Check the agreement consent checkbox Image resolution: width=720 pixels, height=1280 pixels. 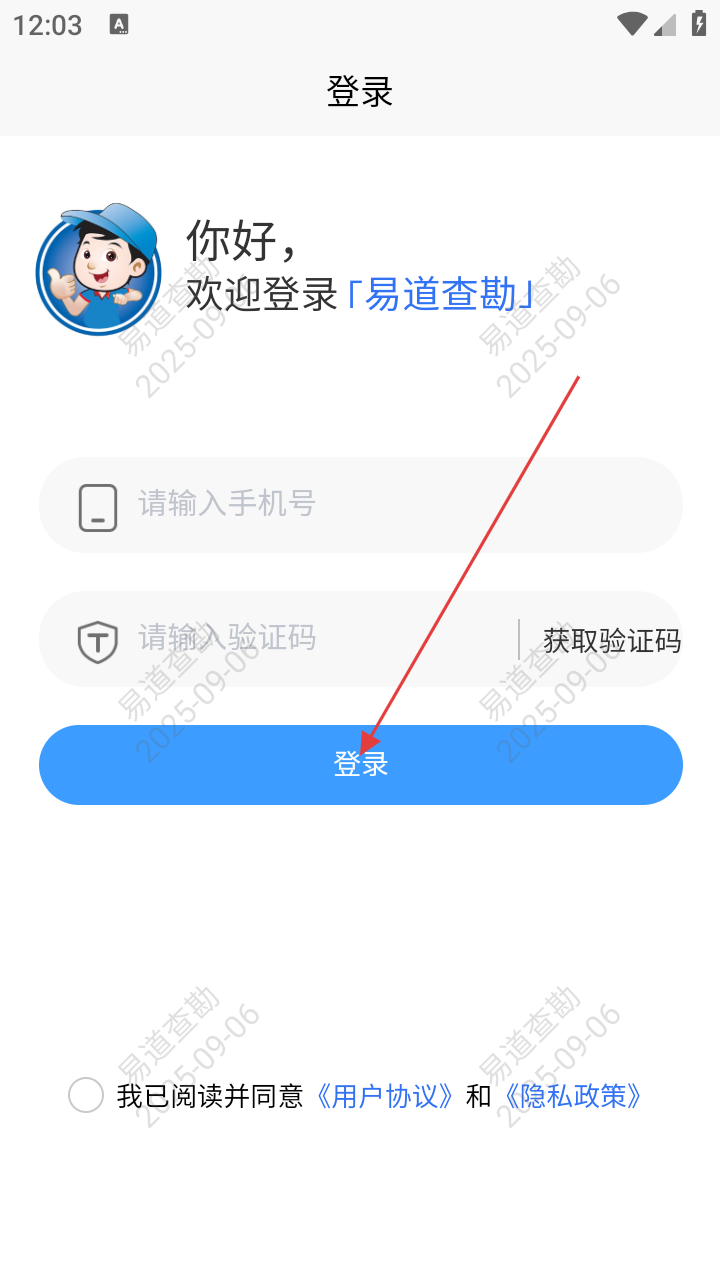[86, 1095]
